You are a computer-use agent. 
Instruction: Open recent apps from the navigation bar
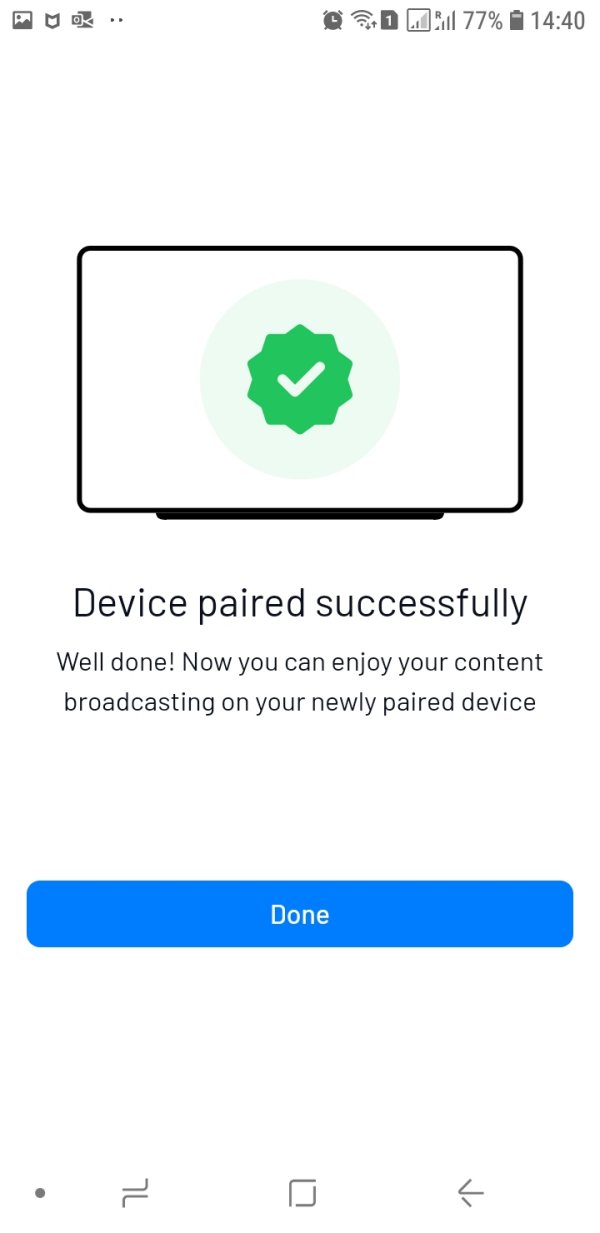click(x=135, y=1192)
